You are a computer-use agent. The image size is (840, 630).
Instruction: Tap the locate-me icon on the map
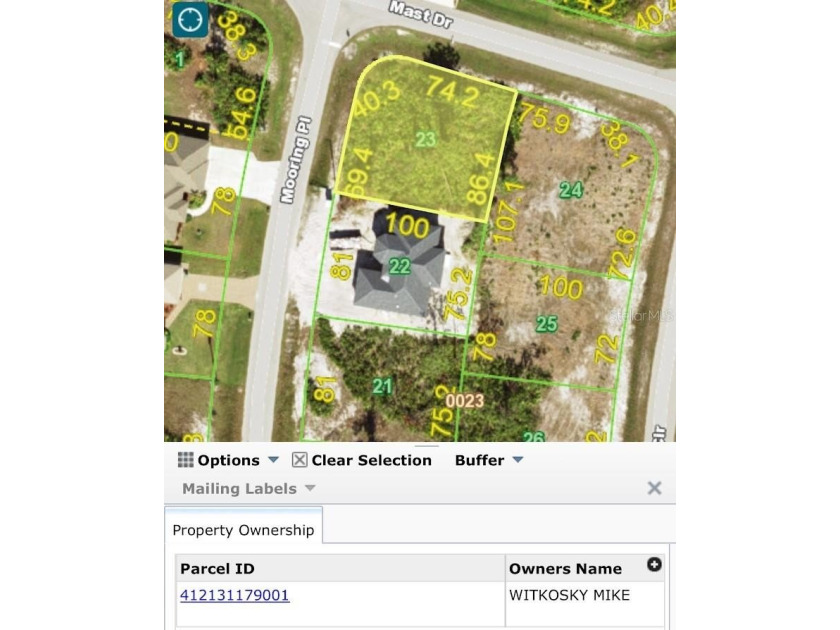tap(190, 19)
